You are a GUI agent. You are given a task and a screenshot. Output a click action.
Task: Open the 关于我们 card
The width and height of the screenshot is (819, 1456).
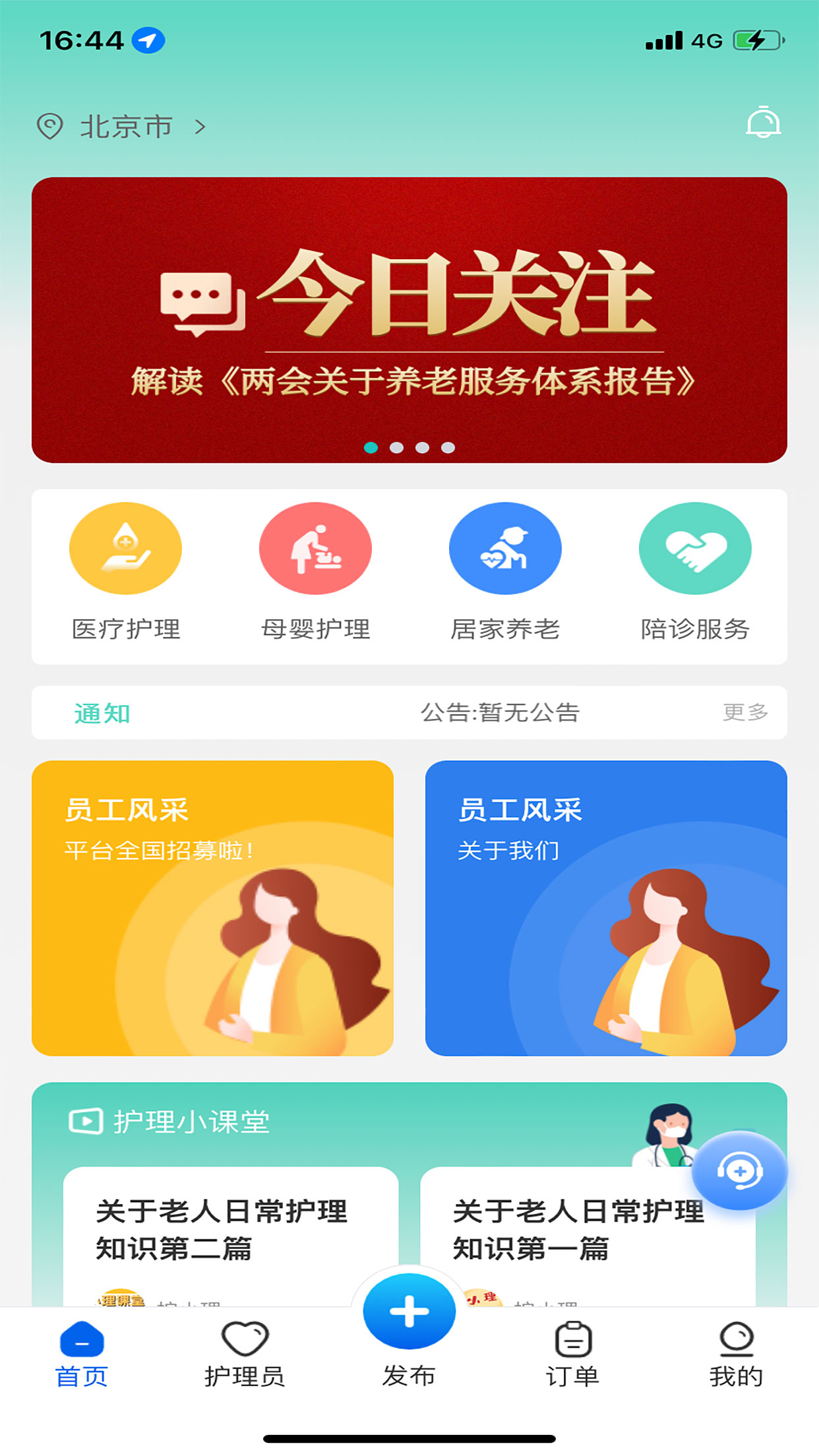[605, 907]
